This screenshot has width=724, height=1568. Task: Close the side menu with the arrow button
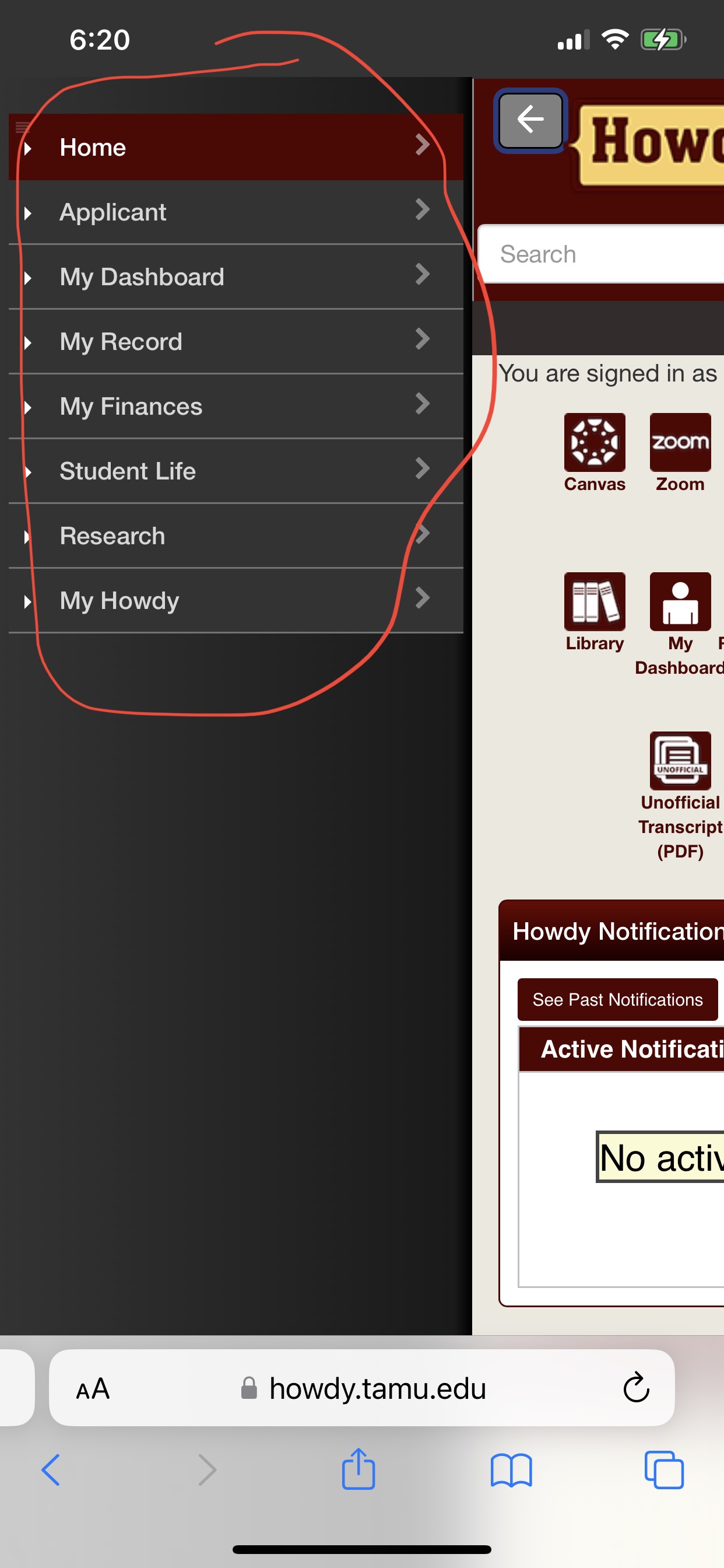click(530, 120)
